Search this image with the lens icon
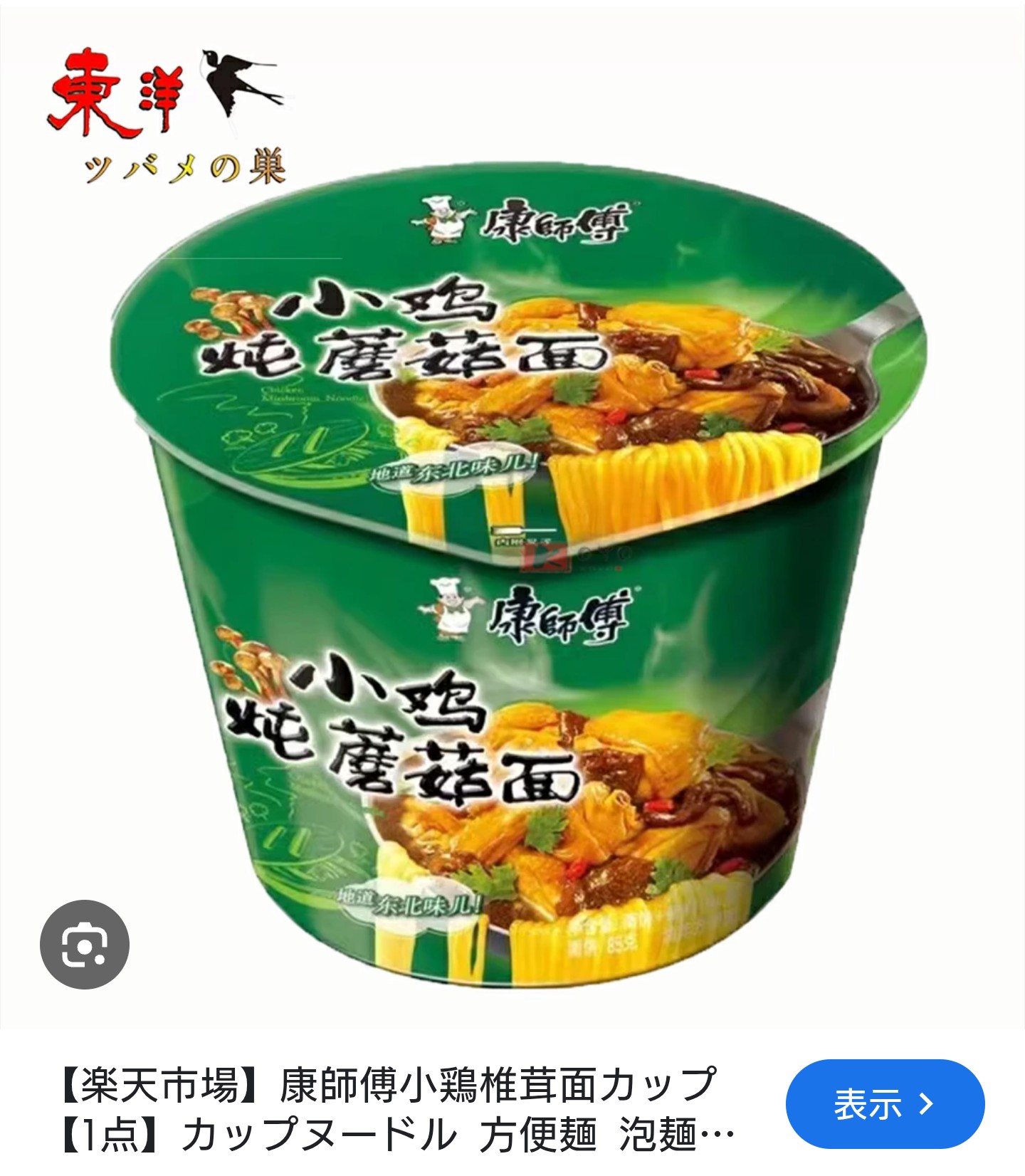1025x1176 pixels. tap(84, 945)
